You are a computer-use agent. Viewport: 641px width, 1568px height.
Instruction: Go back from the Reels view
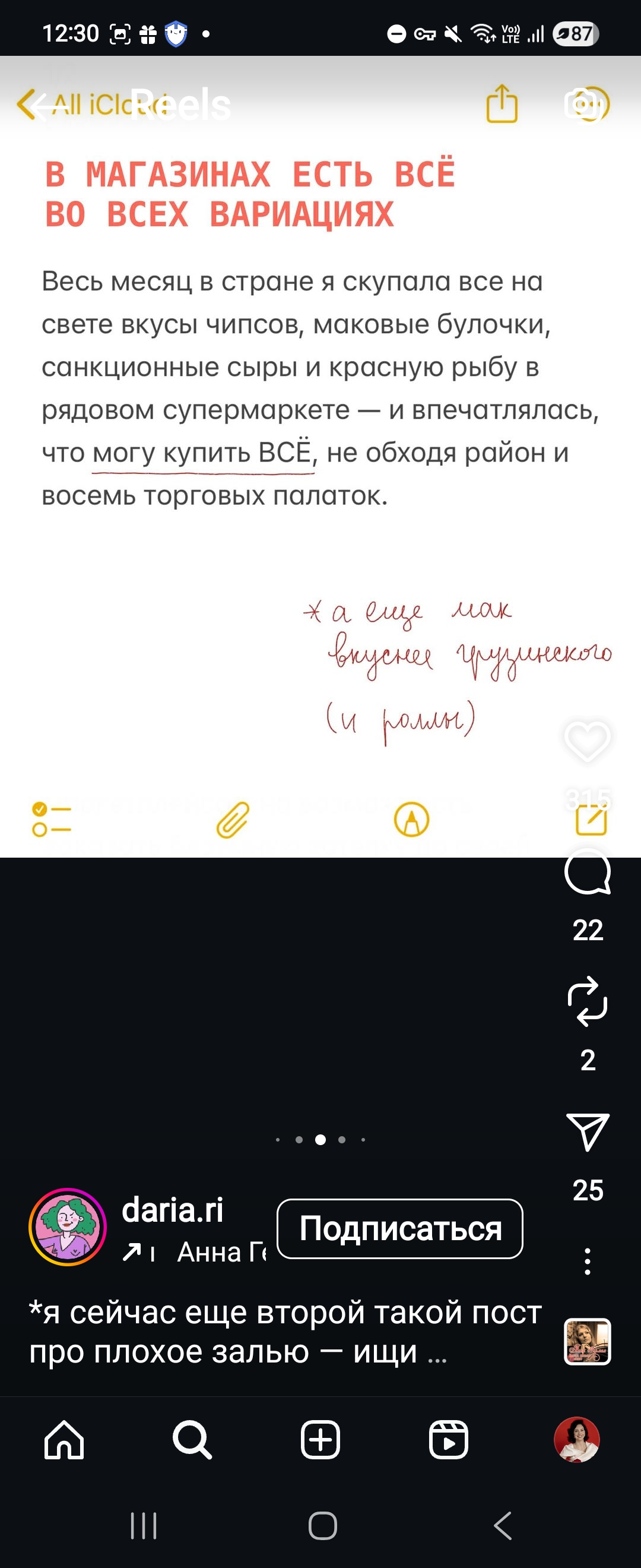tap(44, 105)
